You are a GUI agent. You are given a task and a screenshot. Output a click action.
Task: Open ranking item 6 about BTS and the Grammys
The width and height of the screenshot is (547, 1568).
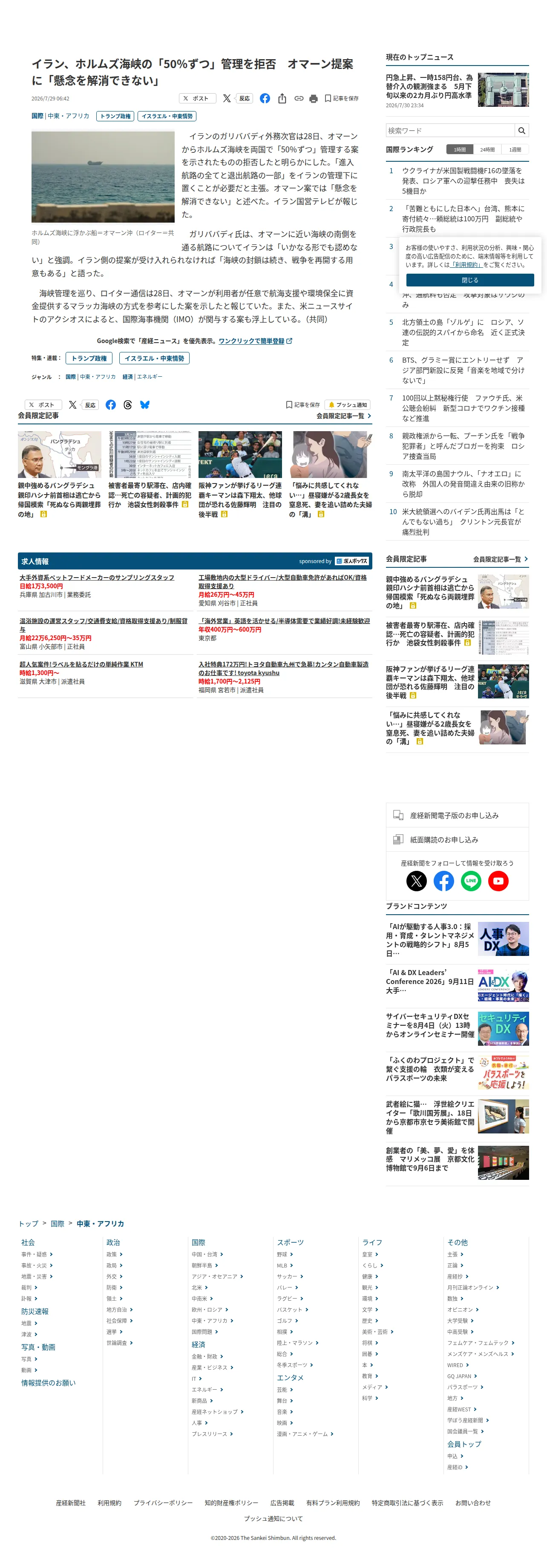pyautogui.click(x=462, y=370)
